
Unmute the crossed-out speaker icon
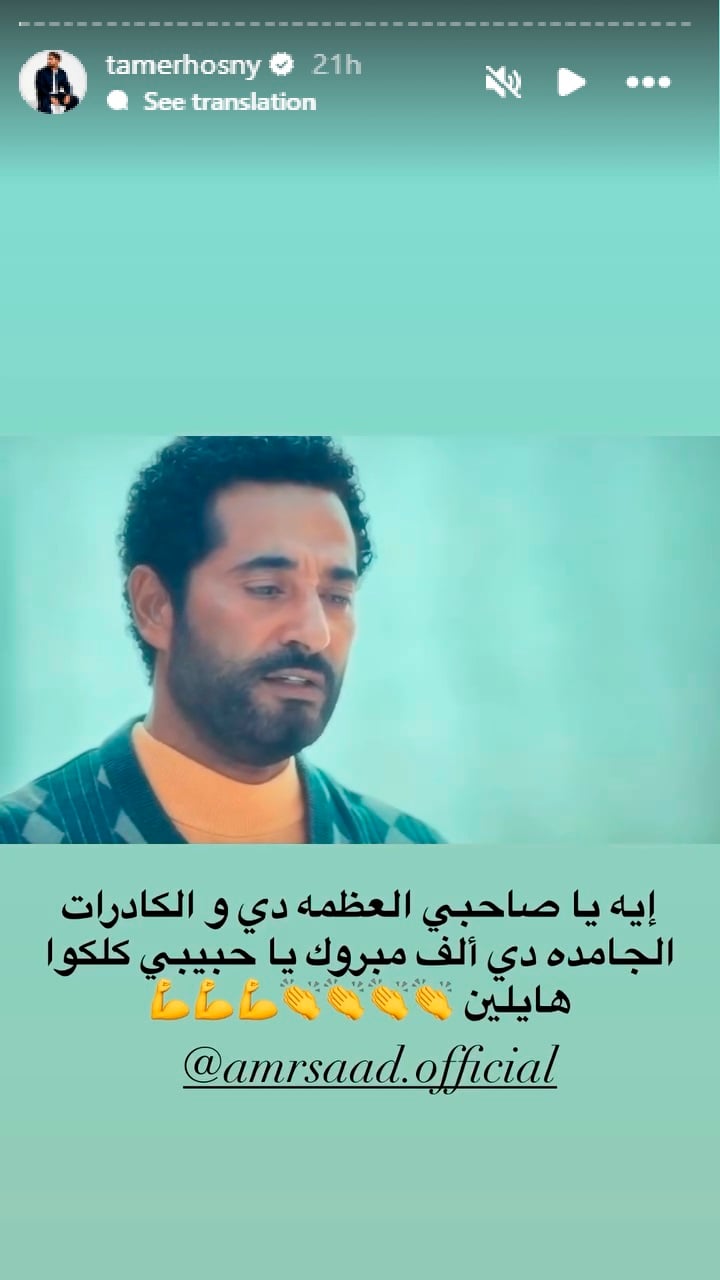505,82
